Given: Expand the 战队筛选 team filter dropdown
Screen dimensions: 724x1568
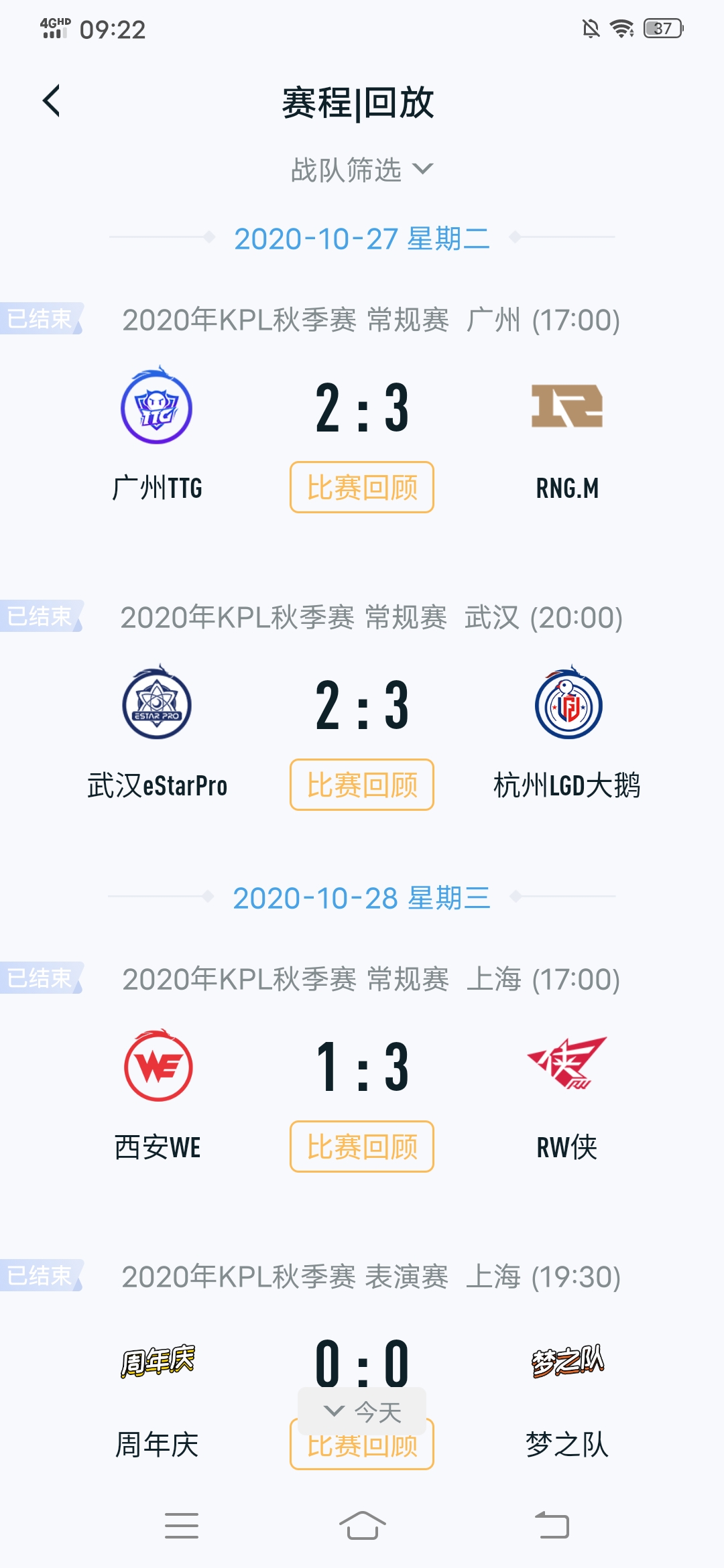Looking at the screenshot, I should [x=362, y=170].
